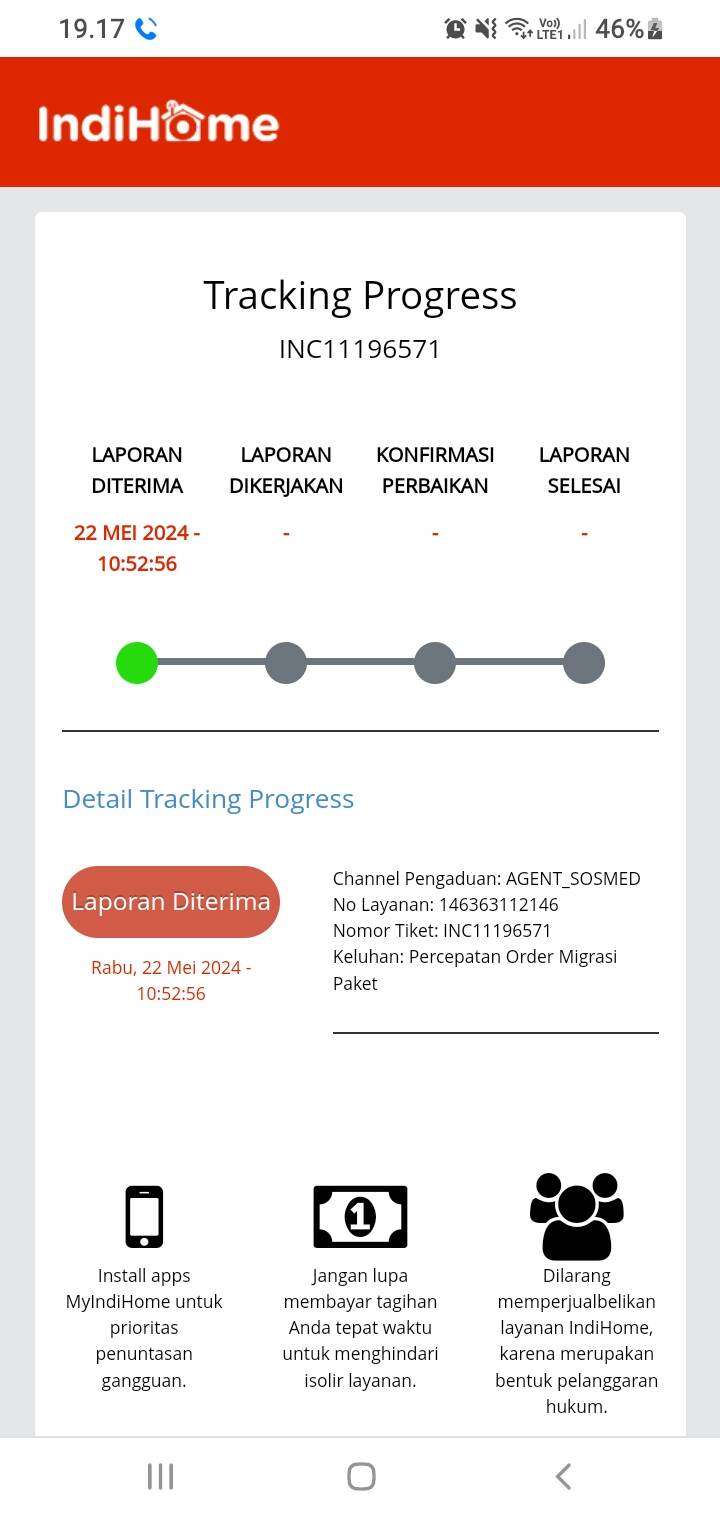This screenshot has height=1520, width=720.
Task: Open the recent apps view
Action: pos(160,1476)
